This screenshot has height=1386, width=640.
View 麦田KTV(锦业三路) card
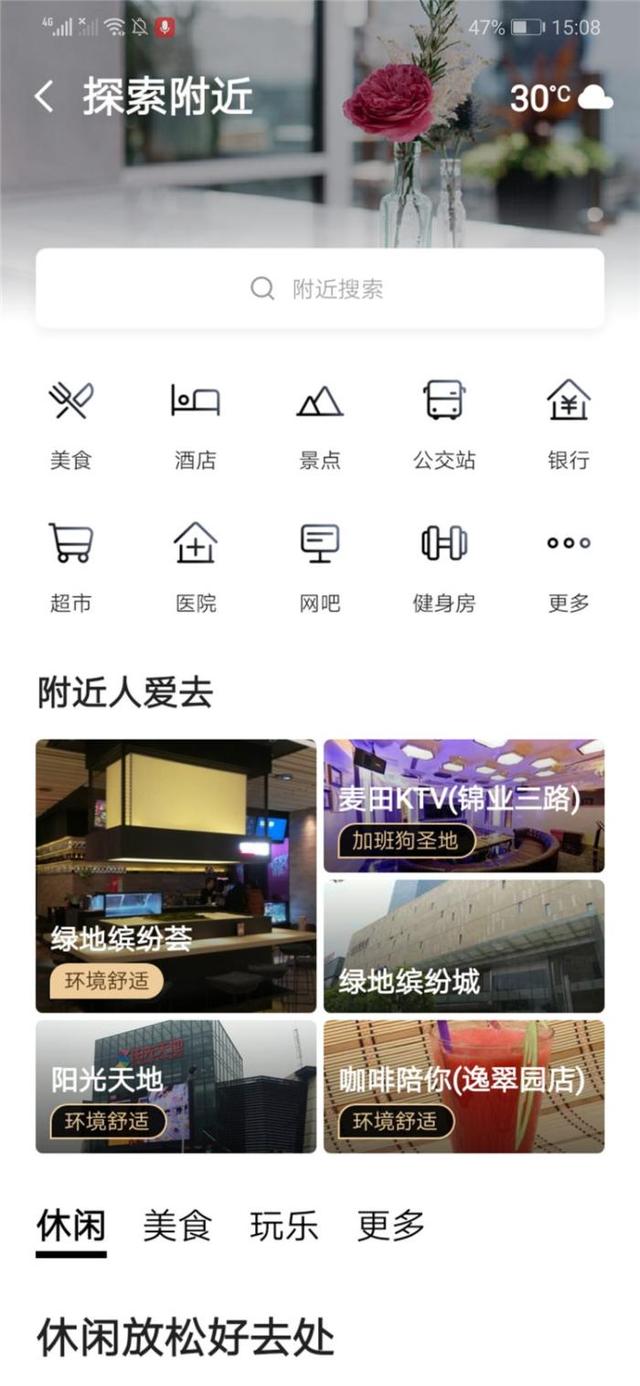tap(464, 806)
